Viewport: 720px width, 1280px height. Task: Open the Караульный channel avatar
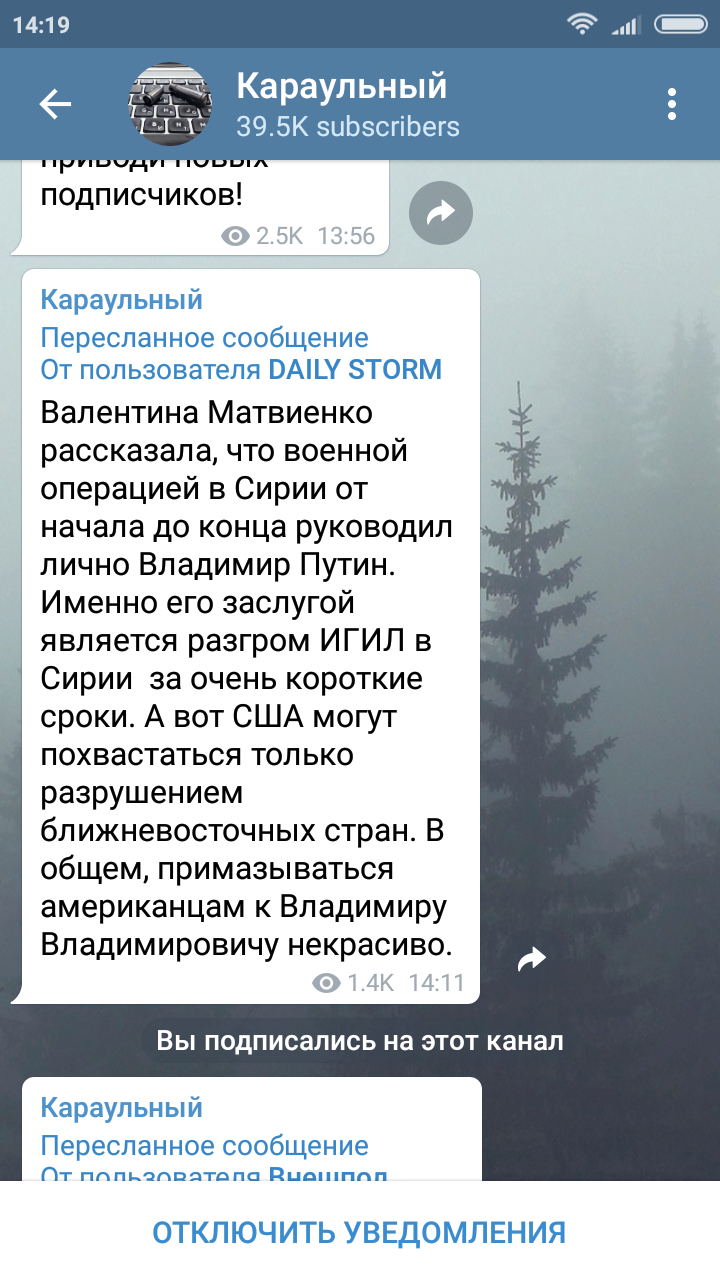[170, 104]
